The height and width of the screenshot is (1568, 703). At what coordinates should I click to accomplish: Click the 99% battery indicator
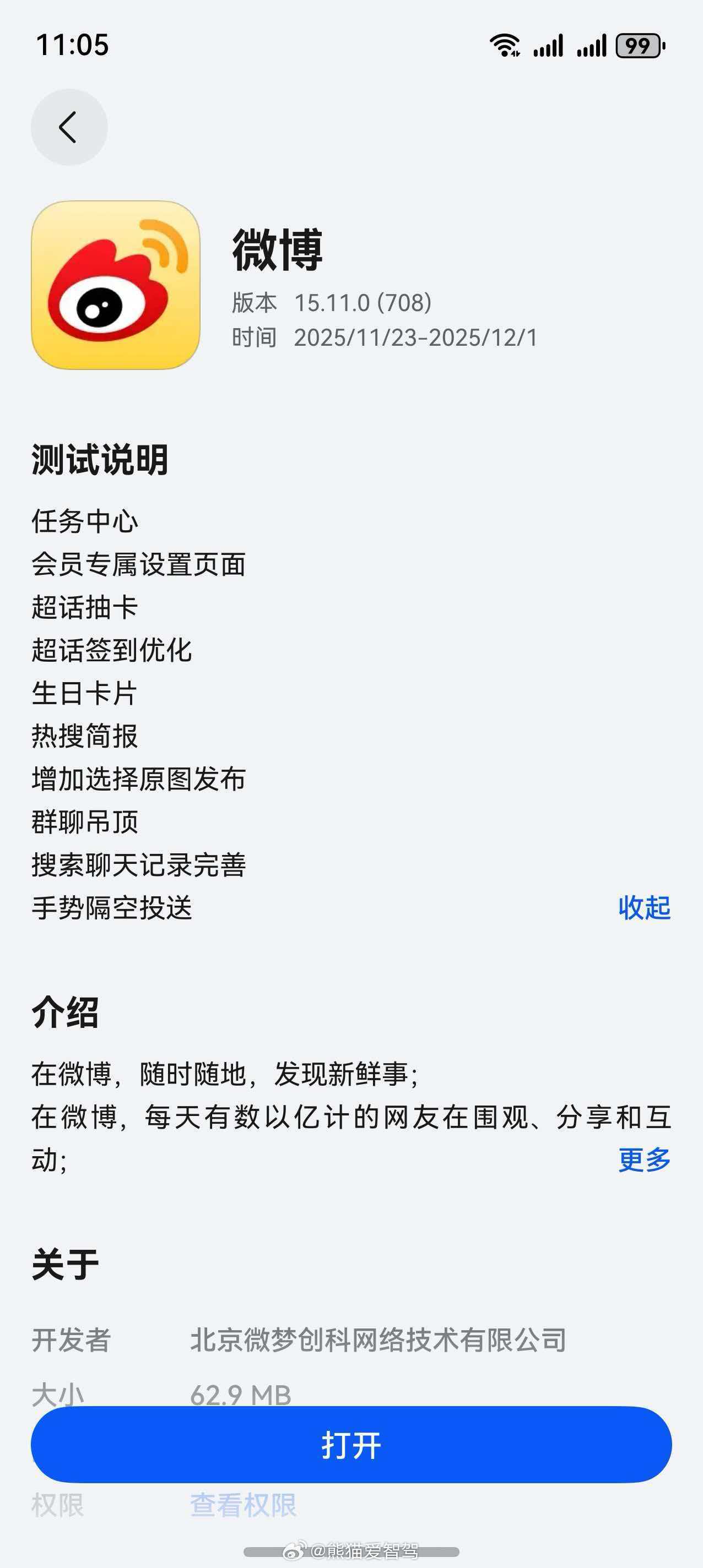point(639,44)
